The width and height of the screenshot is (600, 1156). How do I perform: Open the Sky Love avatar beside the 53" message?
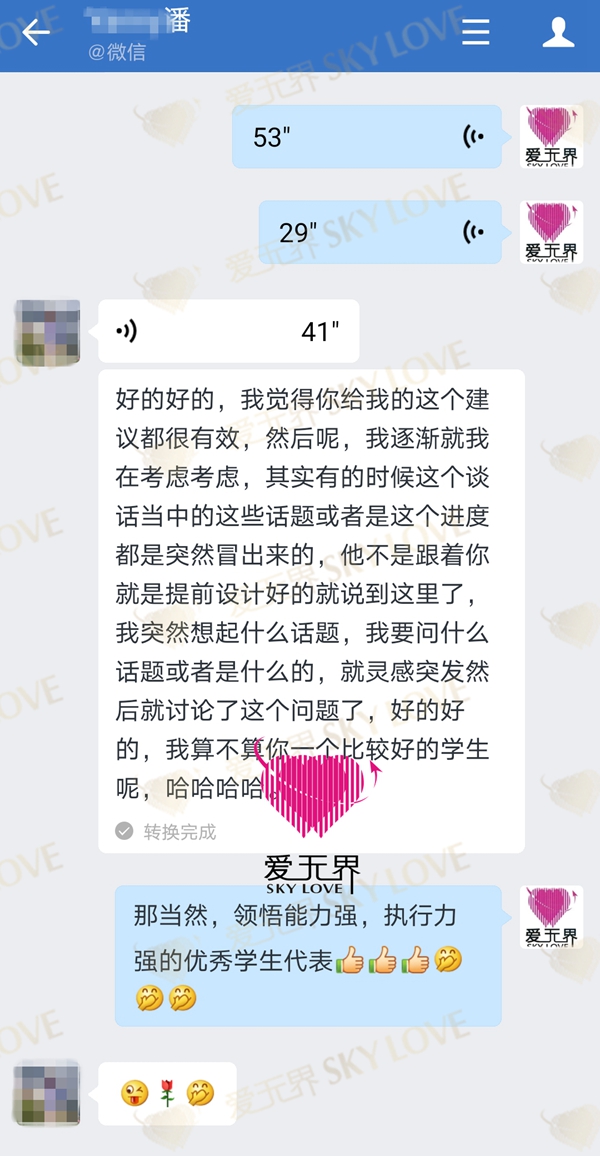click(551, 137)
